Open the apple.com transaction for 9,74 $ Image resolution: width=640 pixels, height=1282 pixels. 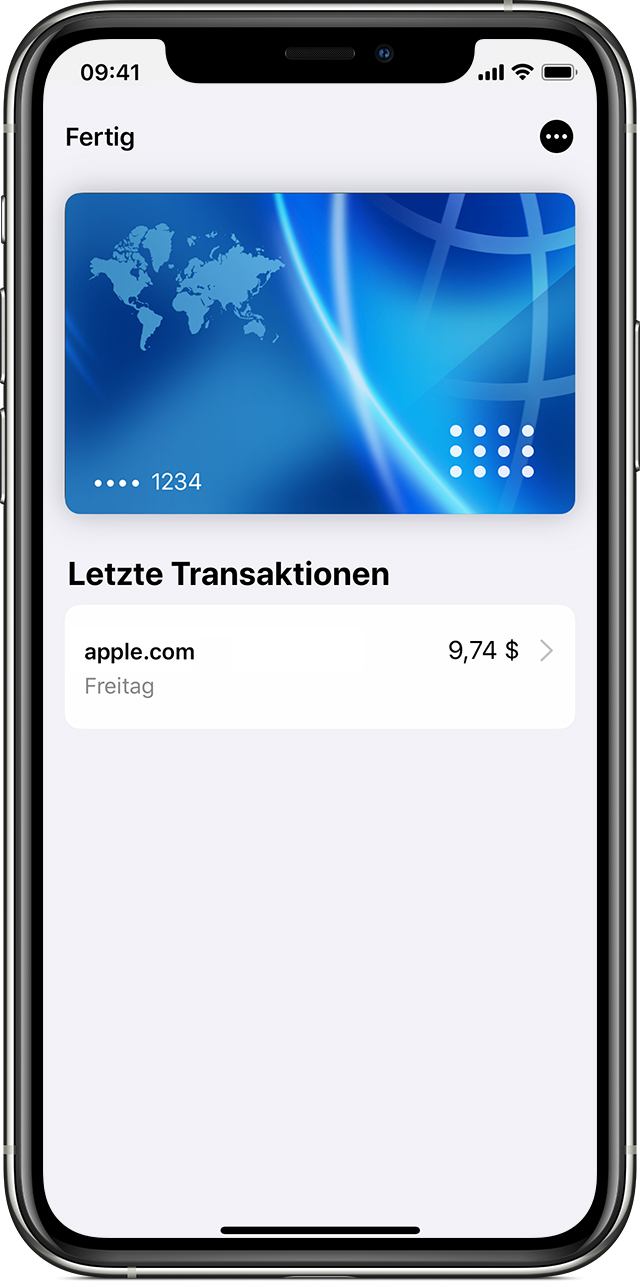click(320, 667)
